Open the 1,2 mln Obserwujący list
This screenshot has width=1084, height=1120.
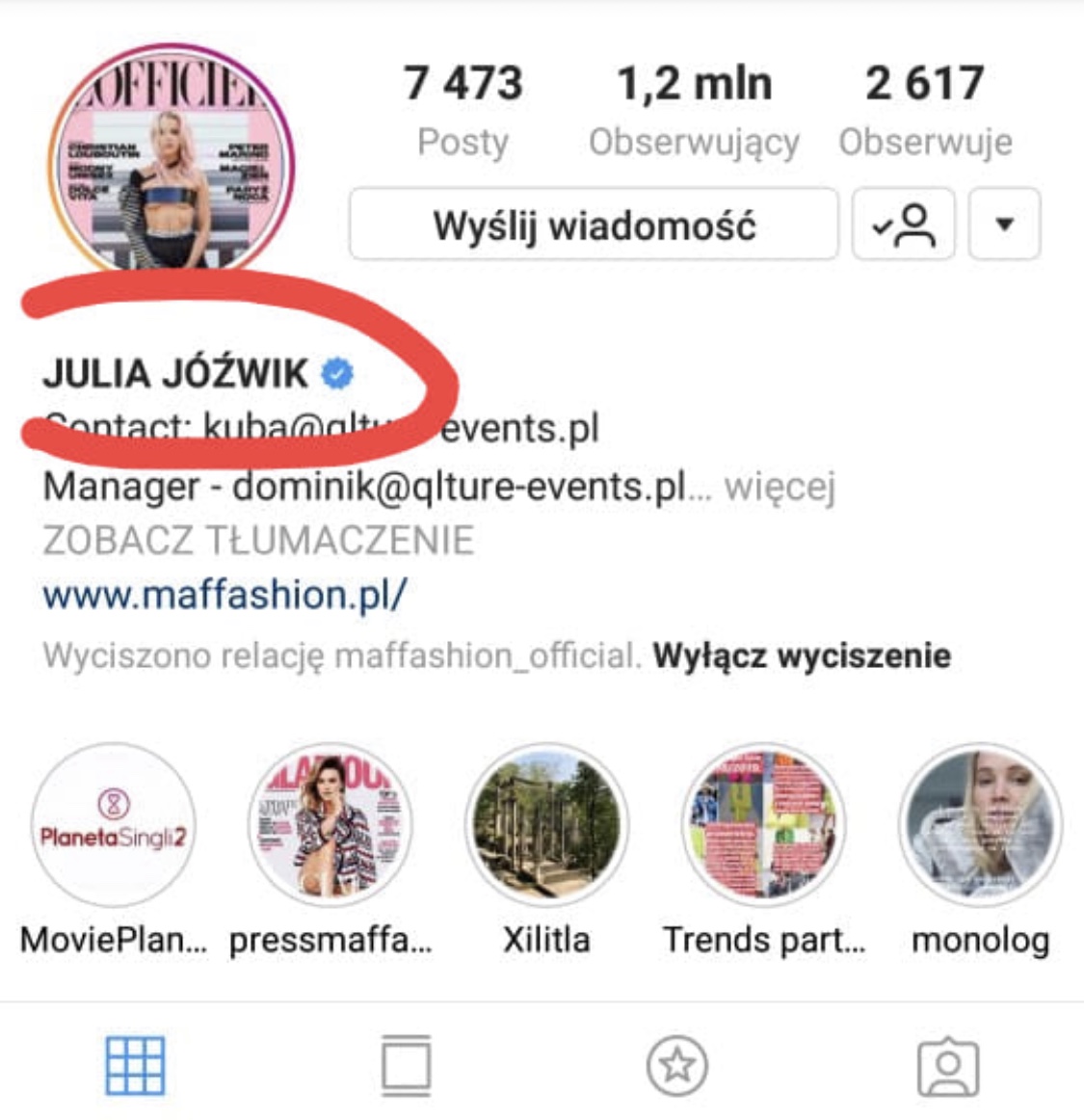694,108
